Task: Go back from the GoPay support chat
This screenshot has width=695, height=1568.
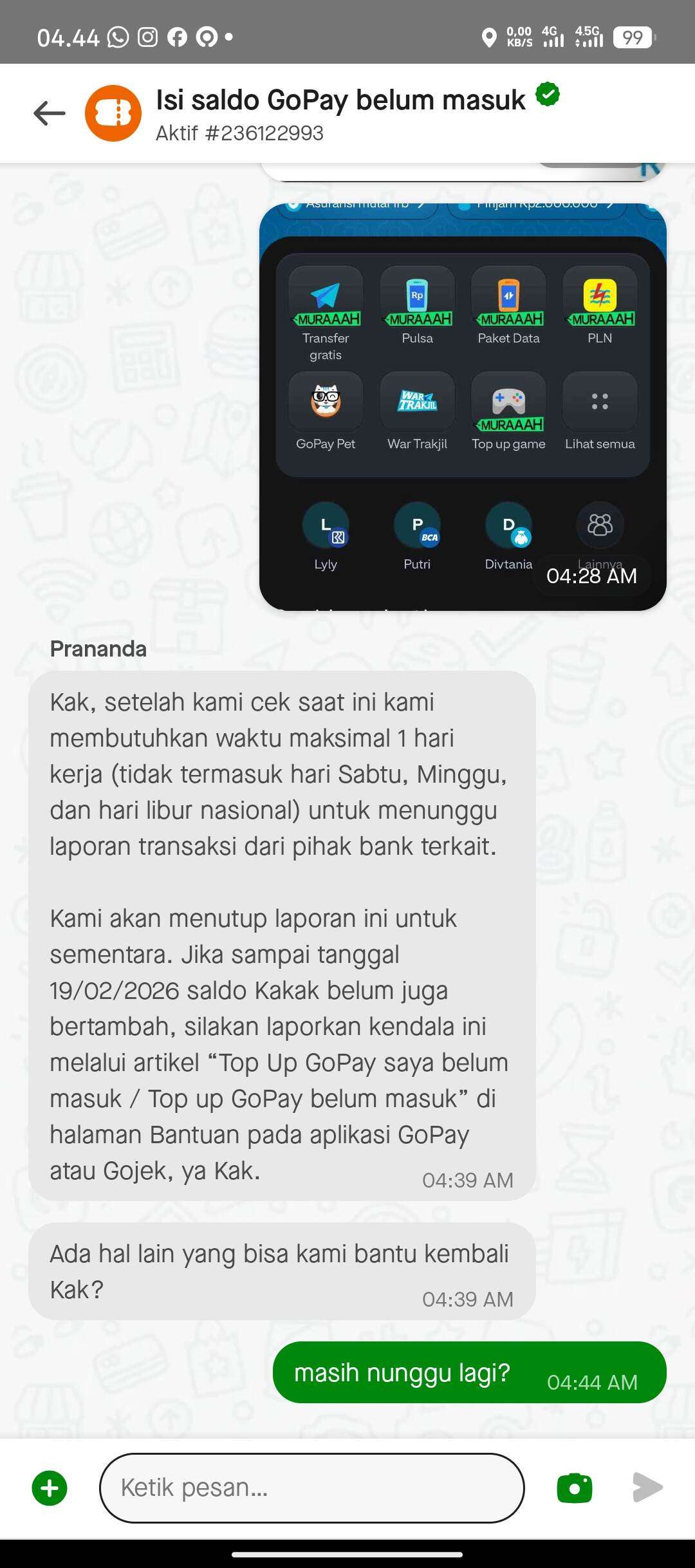Action: 49,113
